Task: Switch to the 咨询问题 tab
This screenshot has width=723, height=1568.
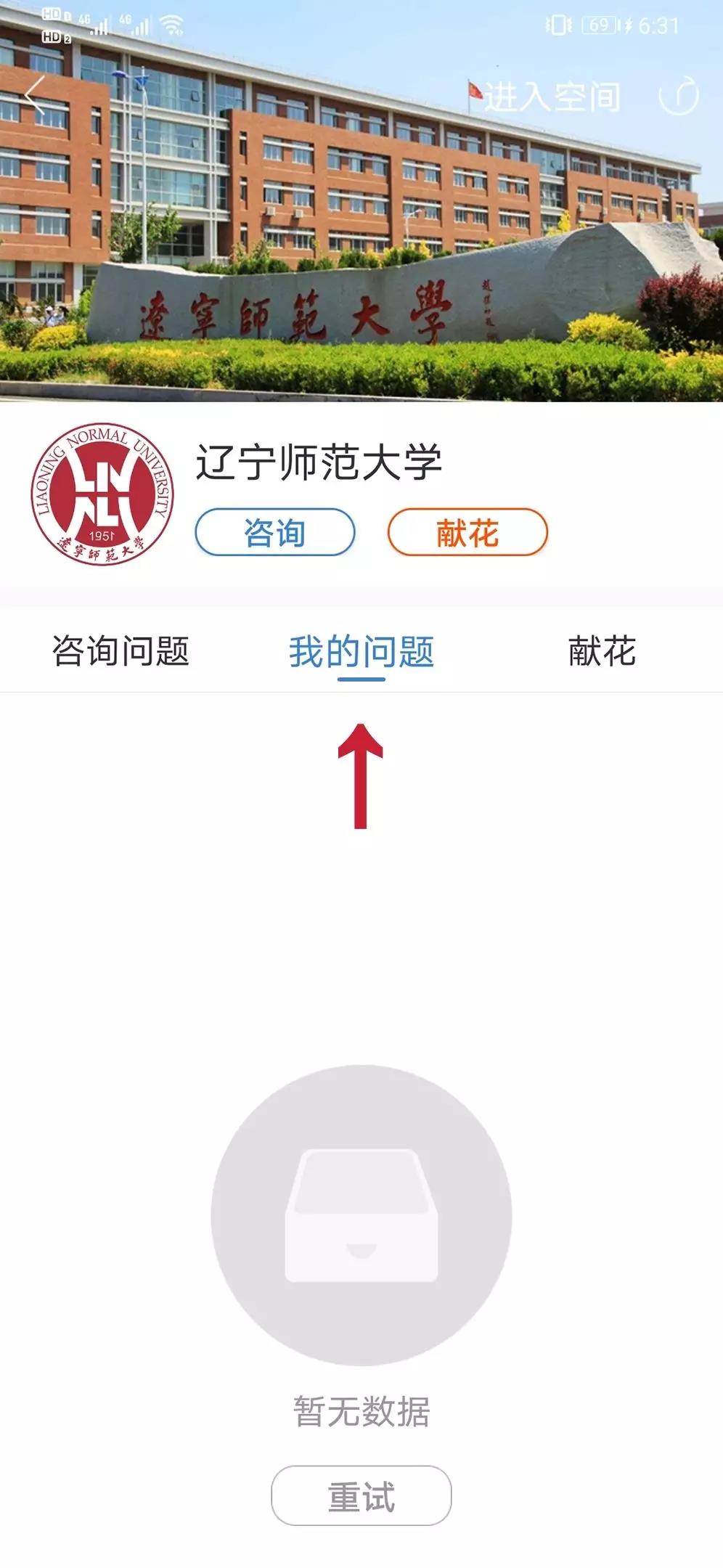Action: click(120, 650)
